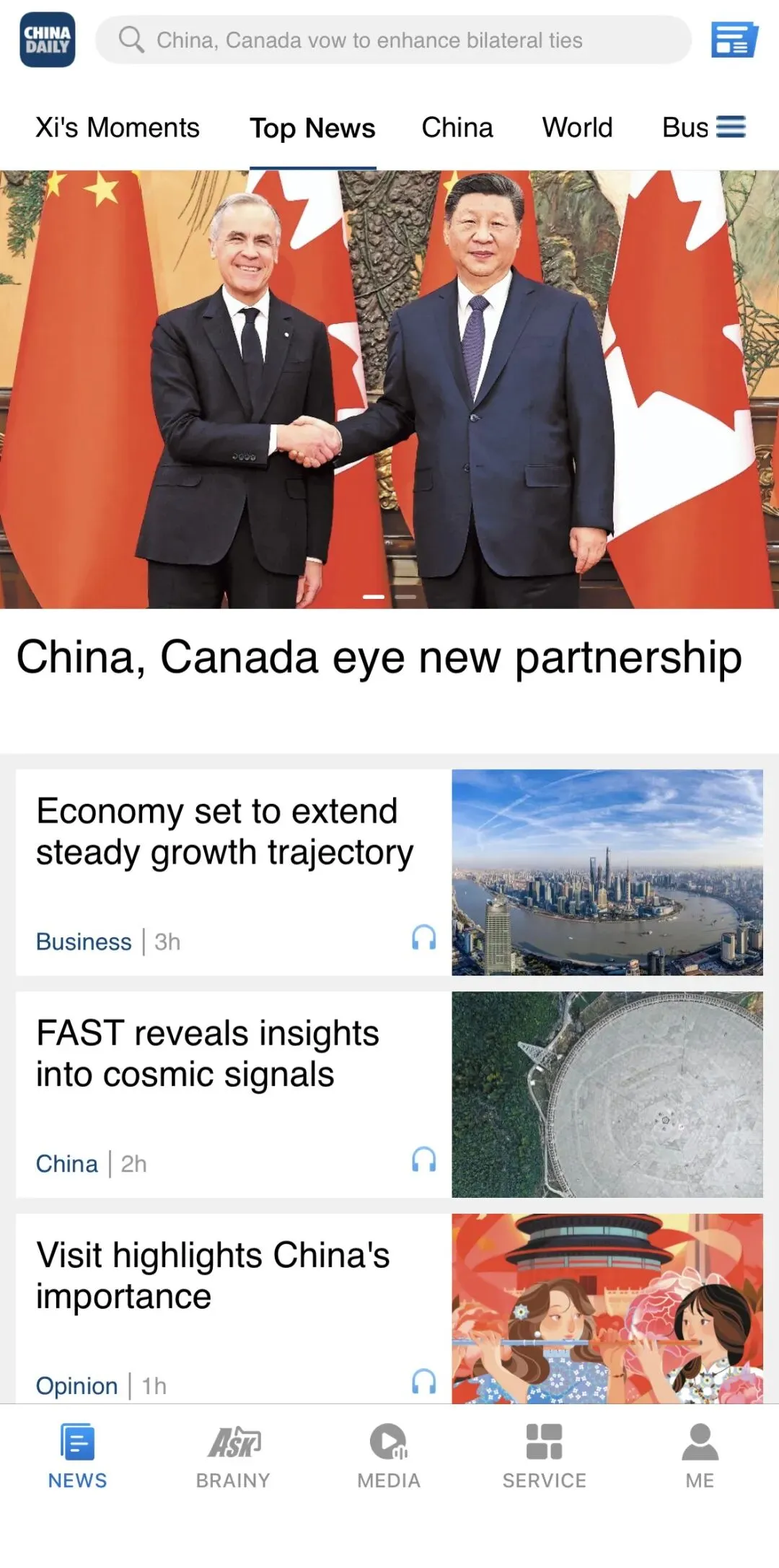The image size is (779, 1568).
Task: Open the search bar at the top
Action: (x=393, y=40)
